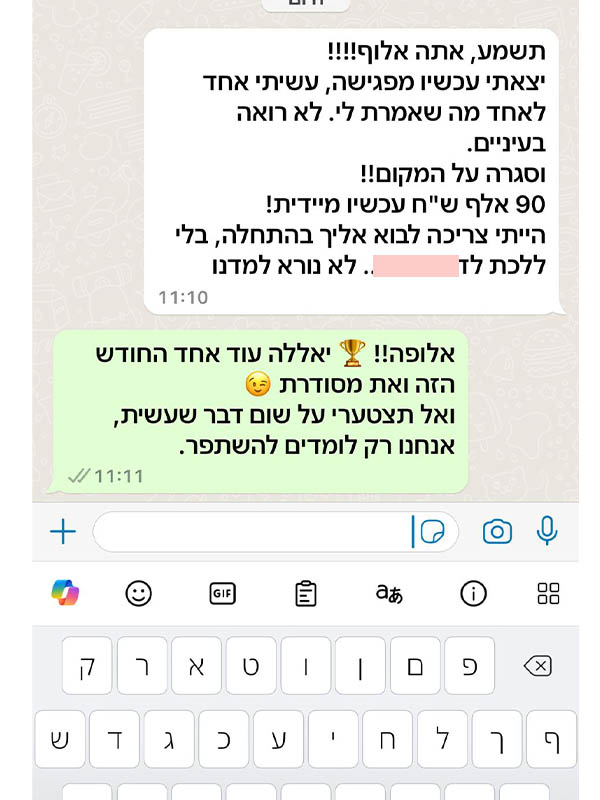The width and height of the screenshot is (600, 800).
Task: Open the keyboard translator tool
Action: 388,593
